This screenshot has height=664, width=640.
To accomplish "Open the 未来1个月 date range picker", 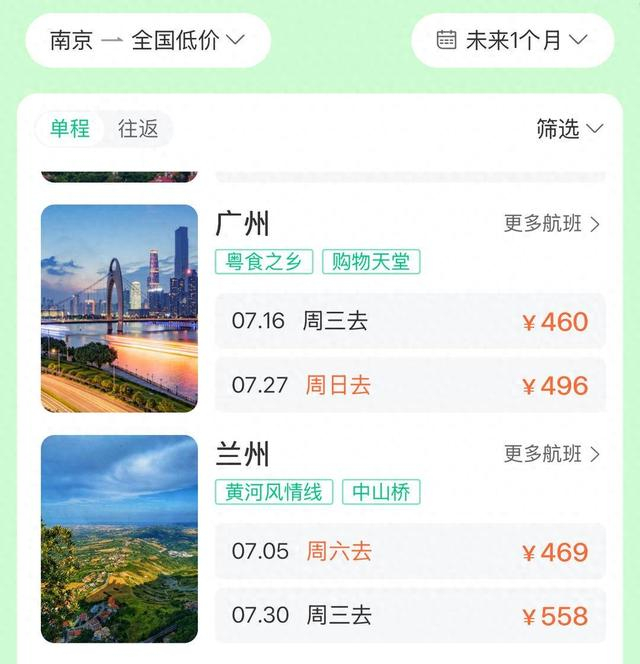I will pos(512,40).
